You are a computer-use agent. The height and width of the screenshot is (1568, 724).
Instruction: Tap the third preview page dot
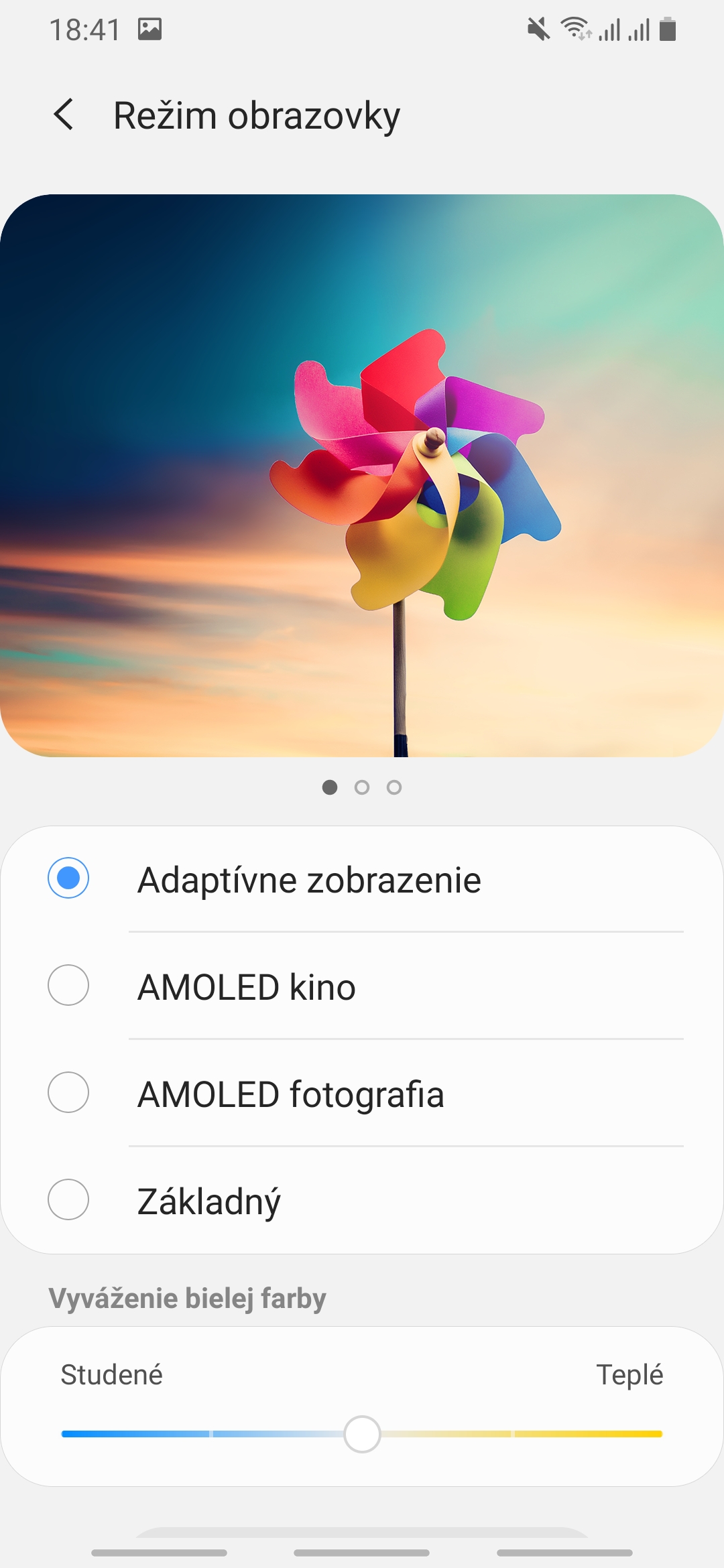(394, 787)
